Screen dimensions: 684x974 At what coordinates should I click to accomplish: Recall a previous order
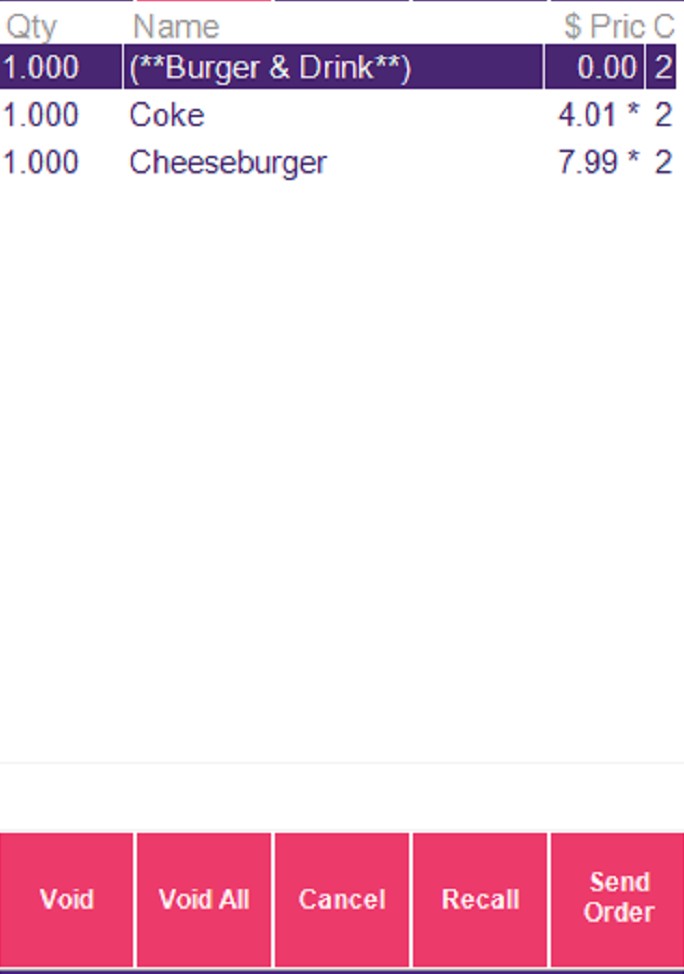(x=480, y=899)
